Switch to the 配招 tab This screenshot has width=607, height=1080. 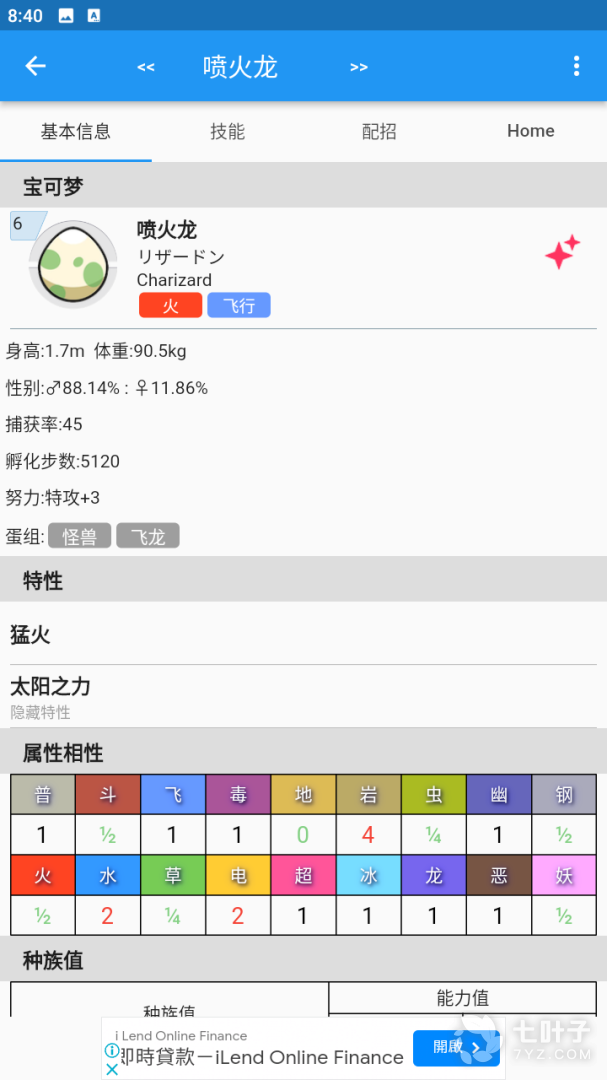[379, 131]
